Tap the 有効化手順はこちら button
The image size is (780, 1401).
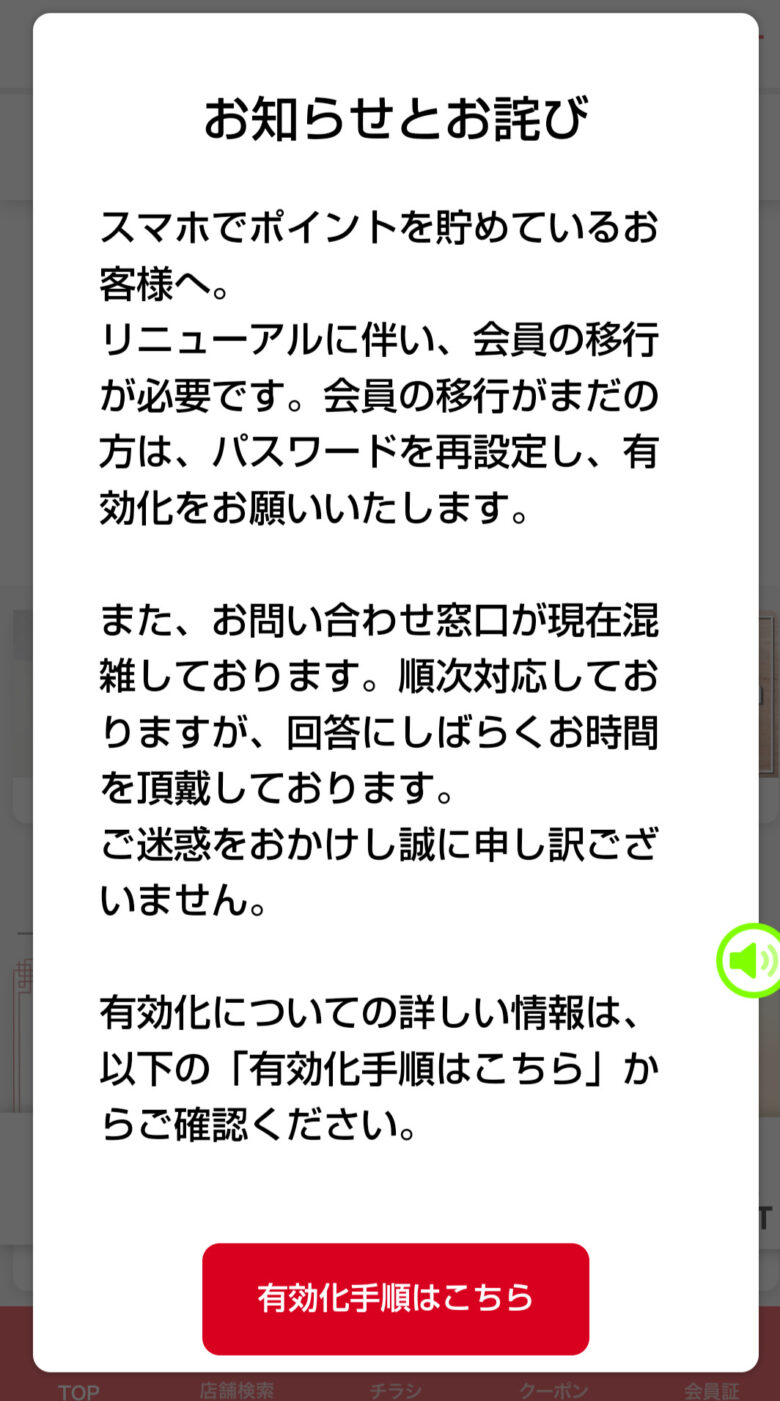395,1298
